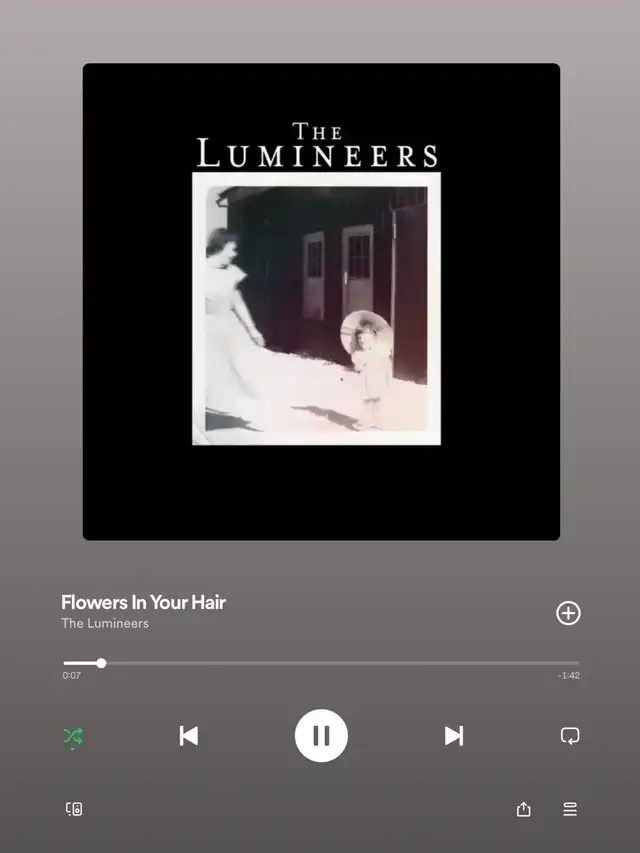Viewport: 640px width, 853px height.
Task: Pause the current song
Action: pyautogui.click(x=321, y=735)
